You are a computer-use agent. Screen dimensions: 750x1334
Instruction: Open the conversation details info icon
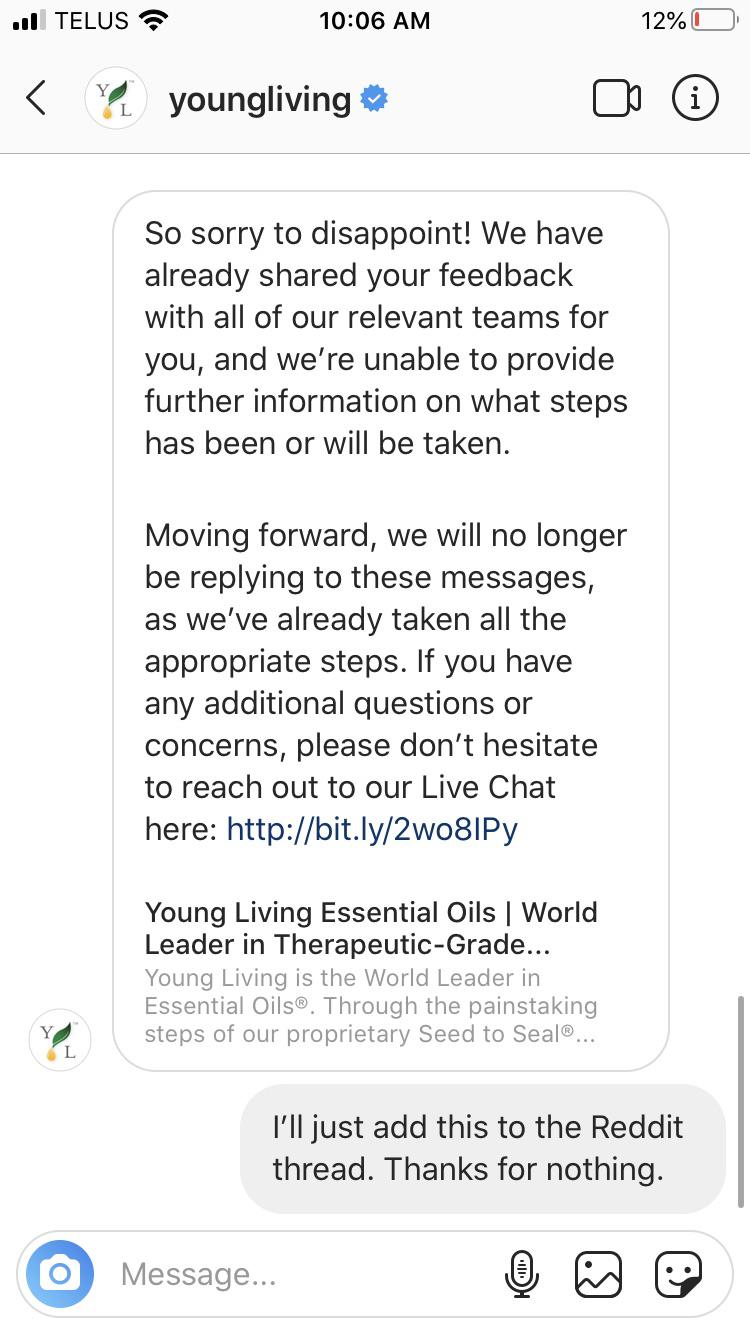pyautogui.click(x=694, y=97)
